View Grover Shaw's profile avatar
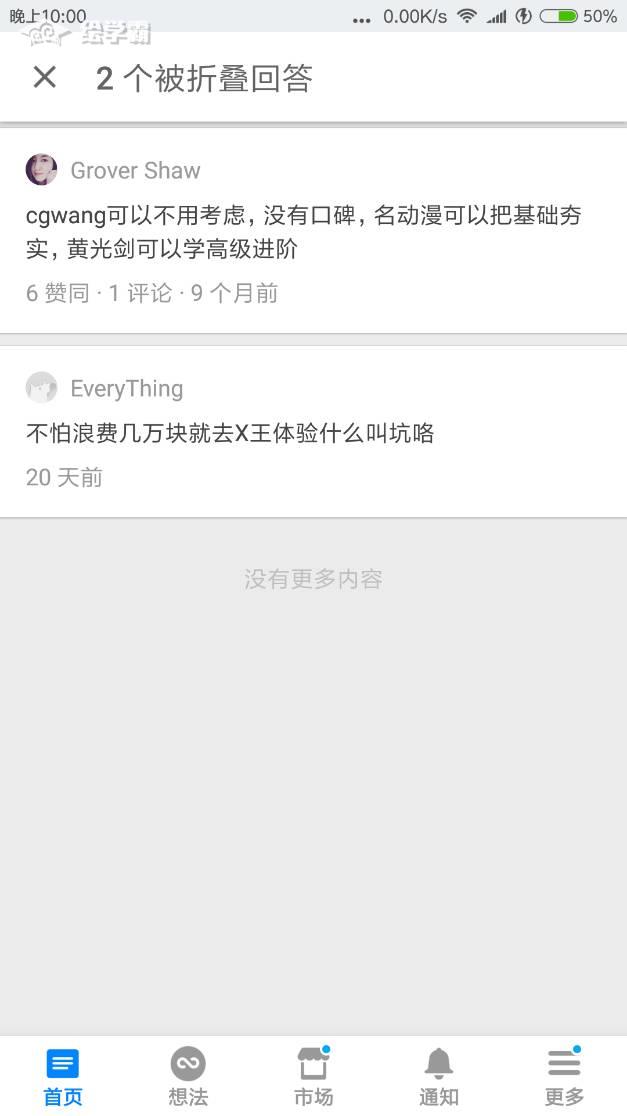This screenshot has width=627, height=1116. [41, 170]
